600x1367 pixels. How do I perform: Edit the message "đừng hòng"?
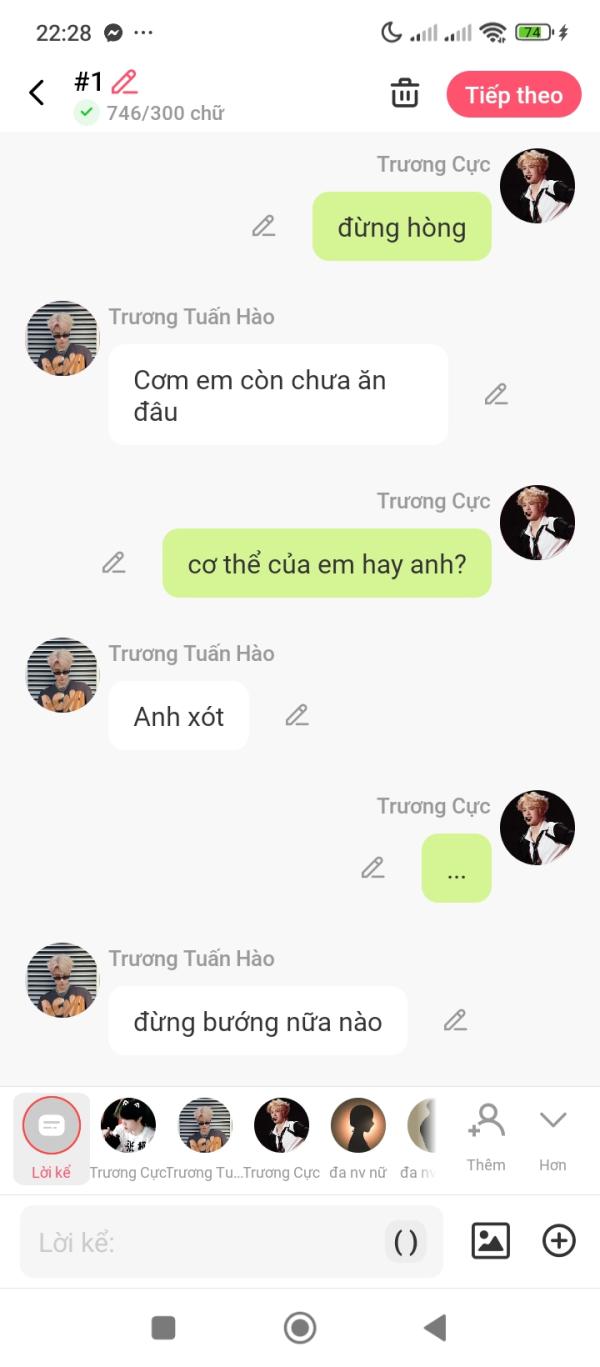[263, 226]
